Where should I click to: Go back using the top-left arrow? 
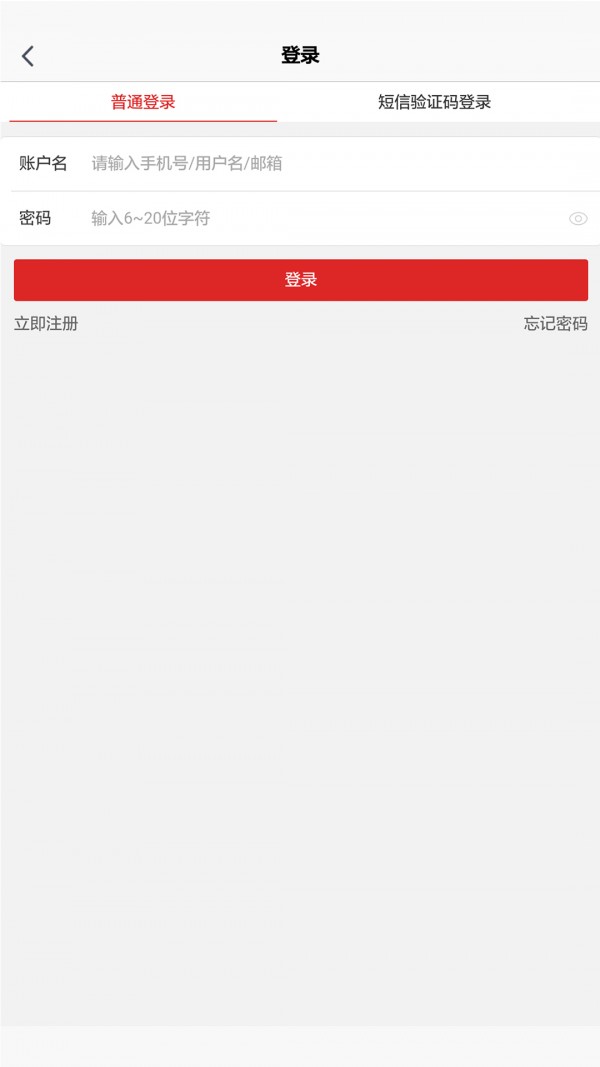(28, 56)
